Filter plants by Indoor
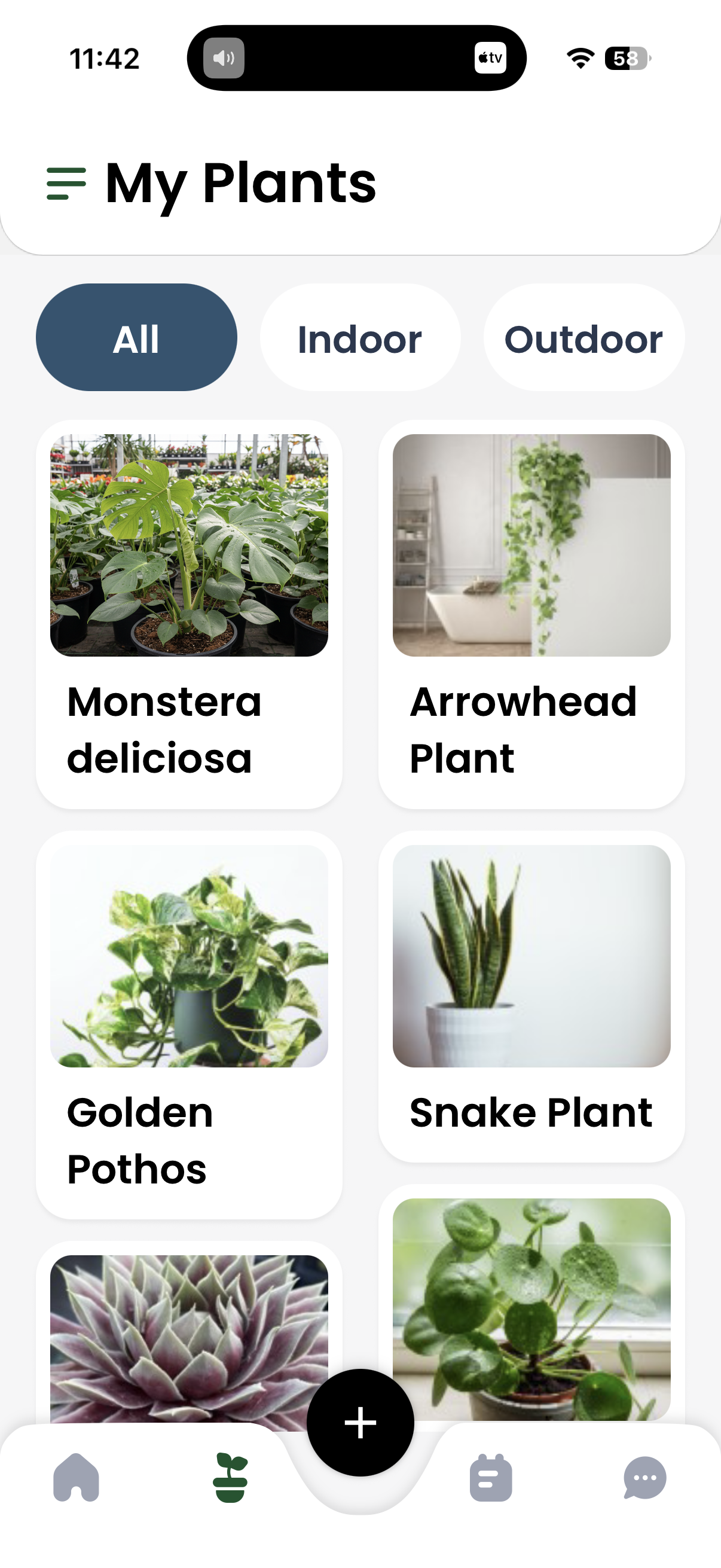 pyautogui.click(x=359, y=338)
